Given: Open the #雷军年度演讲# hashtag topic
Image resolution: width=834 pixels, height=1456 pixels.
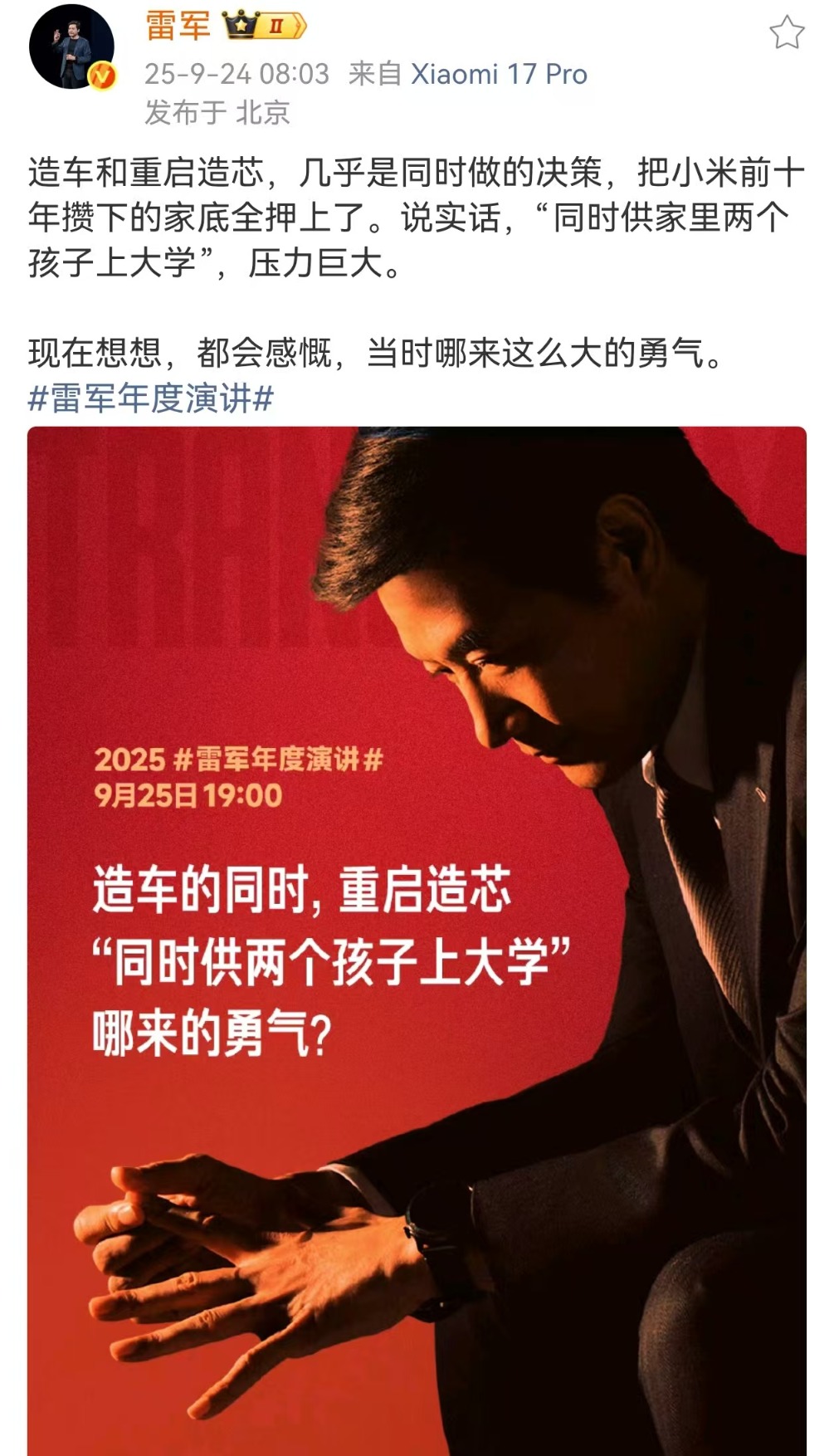Looking at the screenshot, I should (151, 398).
